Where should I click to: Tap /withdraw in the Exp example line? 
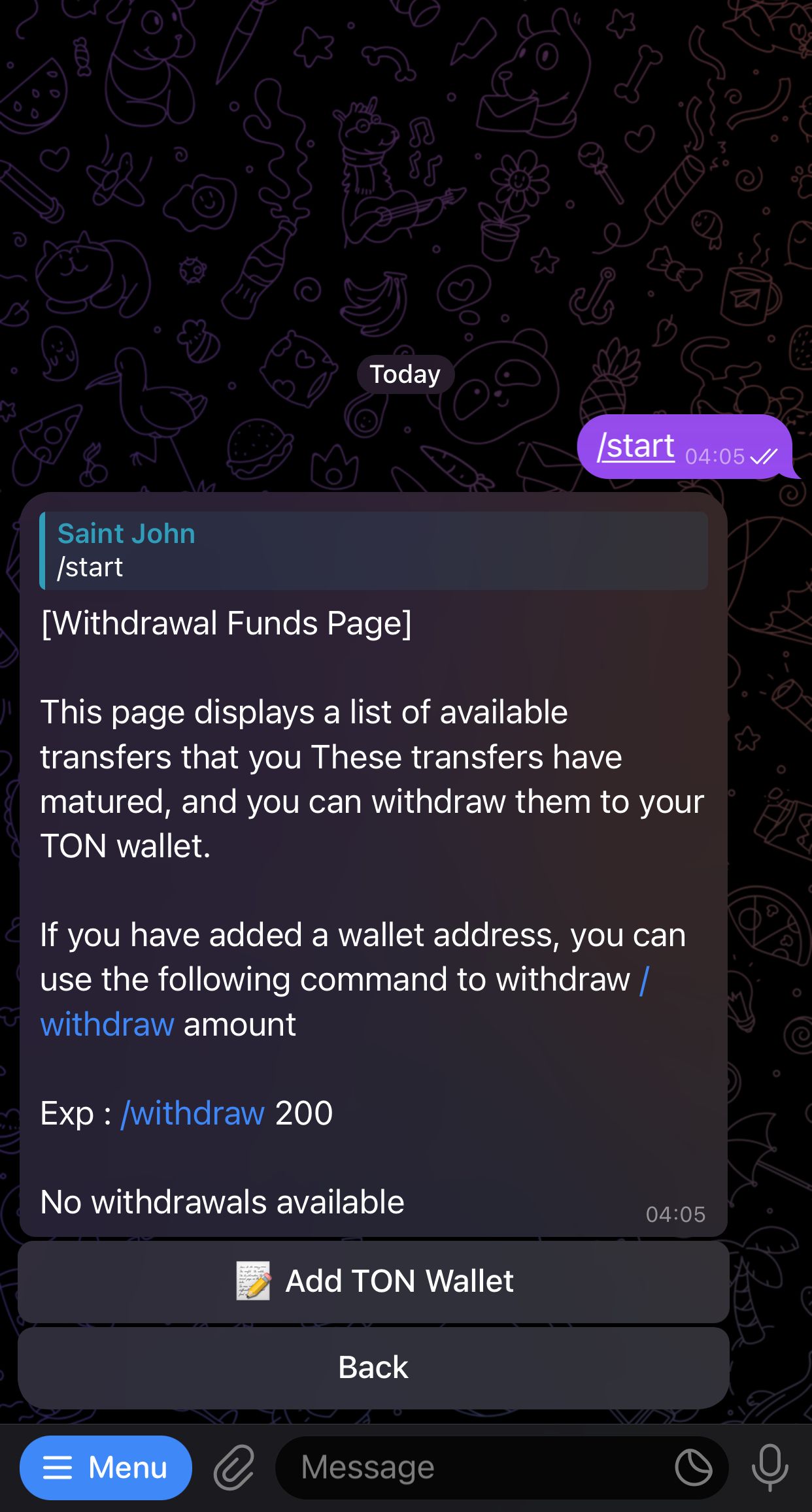[192, 1112]
